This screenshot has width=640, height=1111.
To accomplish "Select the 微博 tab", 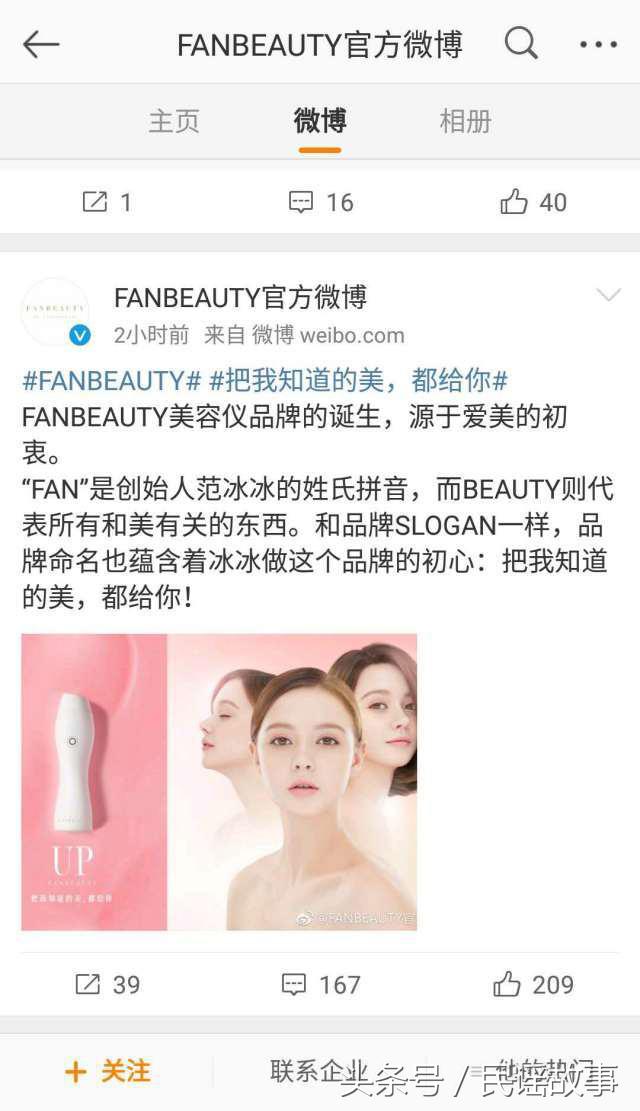I will coord(320,121).
